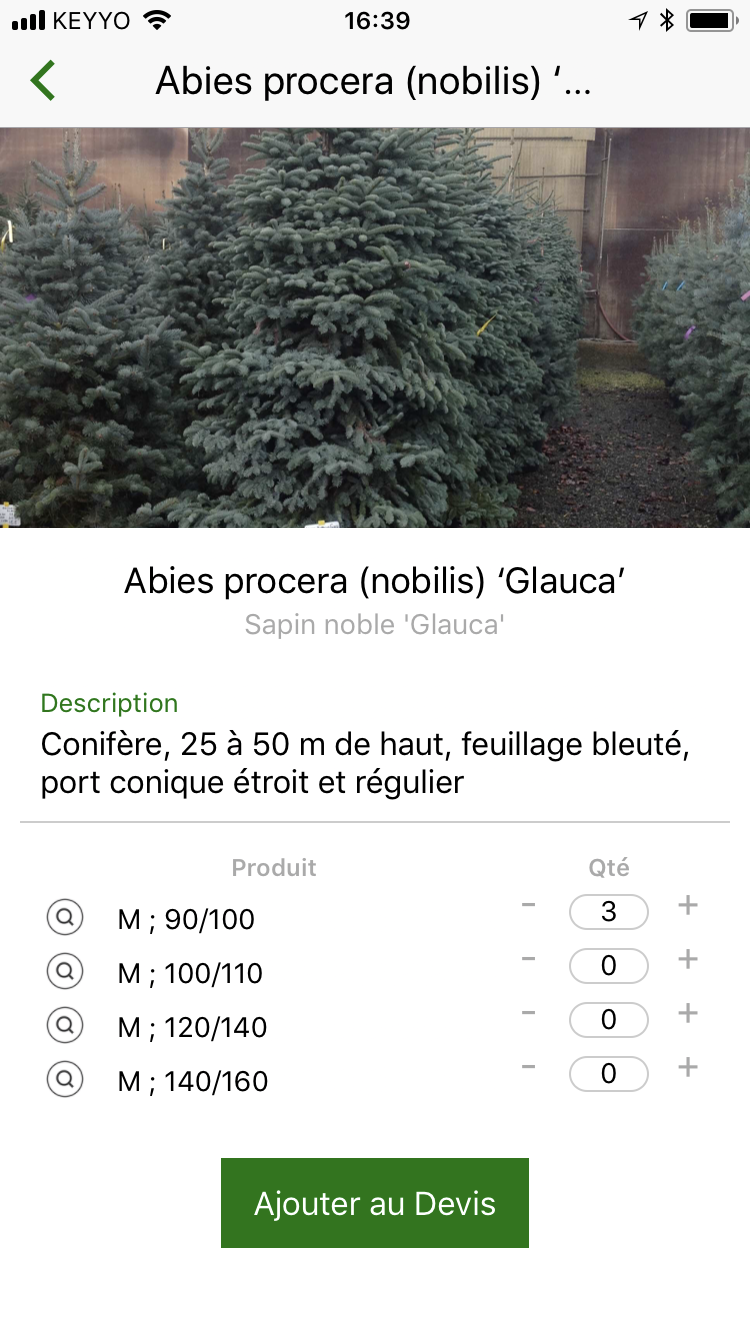The height and width of the screenshot is (1334, 750).
Task: Decrease quantity for M ; 90/100
Action: (x=529, y=906)
